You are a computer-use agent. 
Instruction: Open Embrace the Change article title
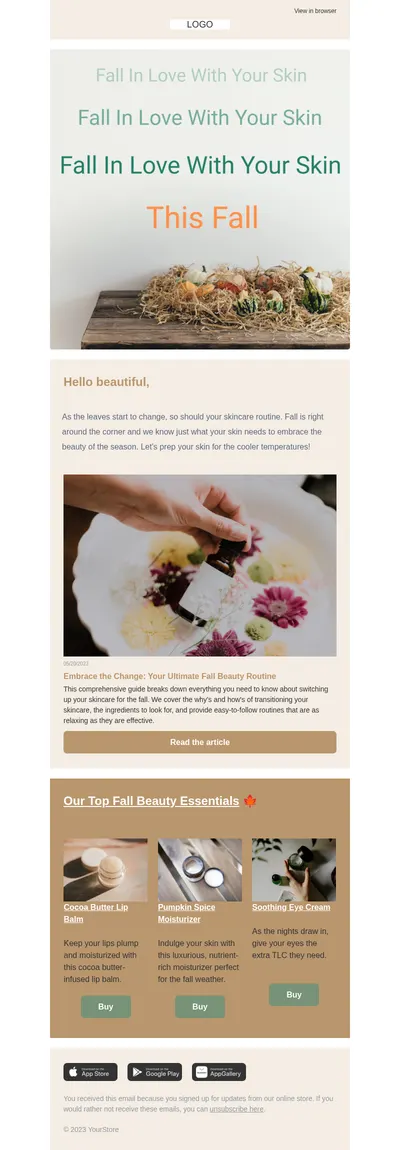[x=170, y=675]
